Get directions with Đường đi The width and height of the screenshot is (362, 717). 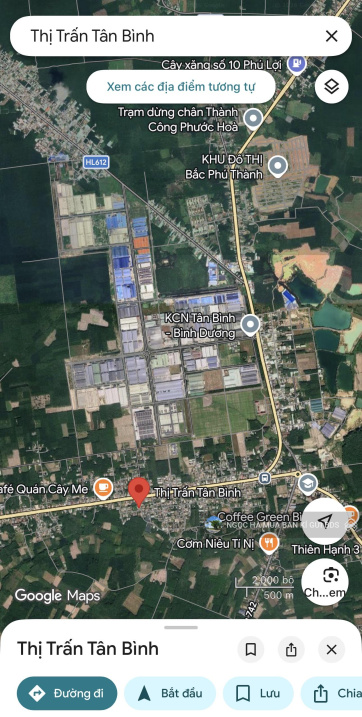tap(67, 693)
